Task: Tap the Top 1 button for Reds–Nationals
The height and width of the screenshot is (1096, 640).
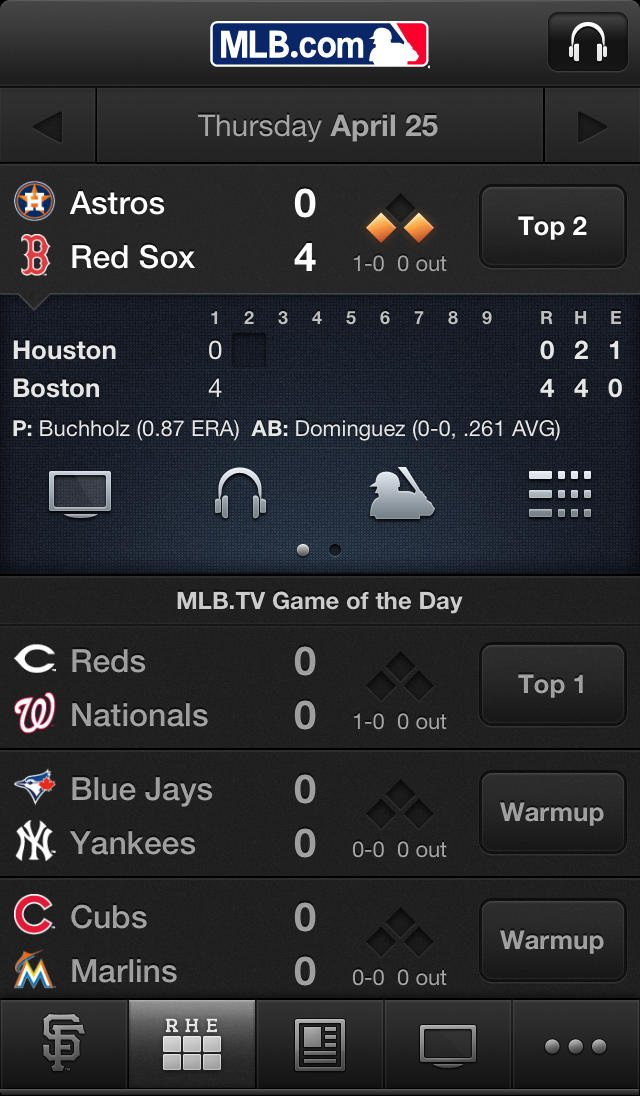Action: point(552,685)
